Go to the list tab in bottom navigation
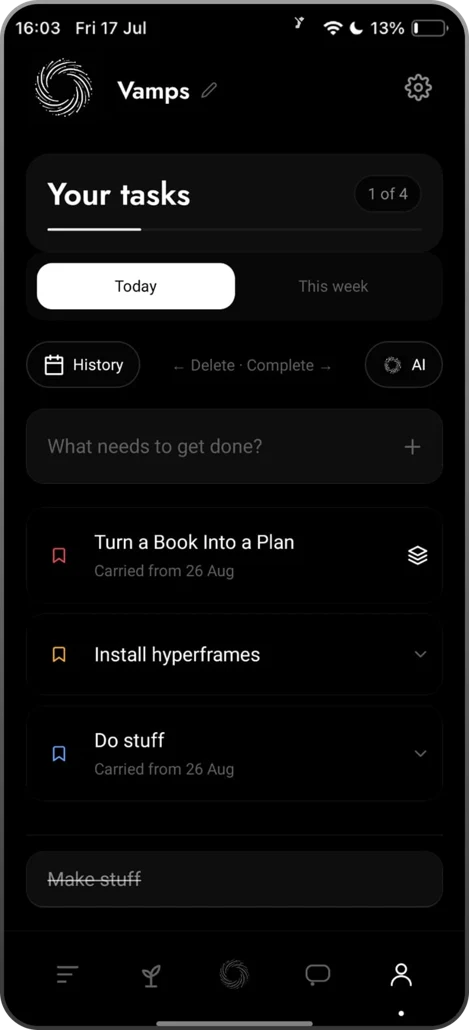Image resolution: width=469 pixels, height=1030 pixels. point(68,975)
